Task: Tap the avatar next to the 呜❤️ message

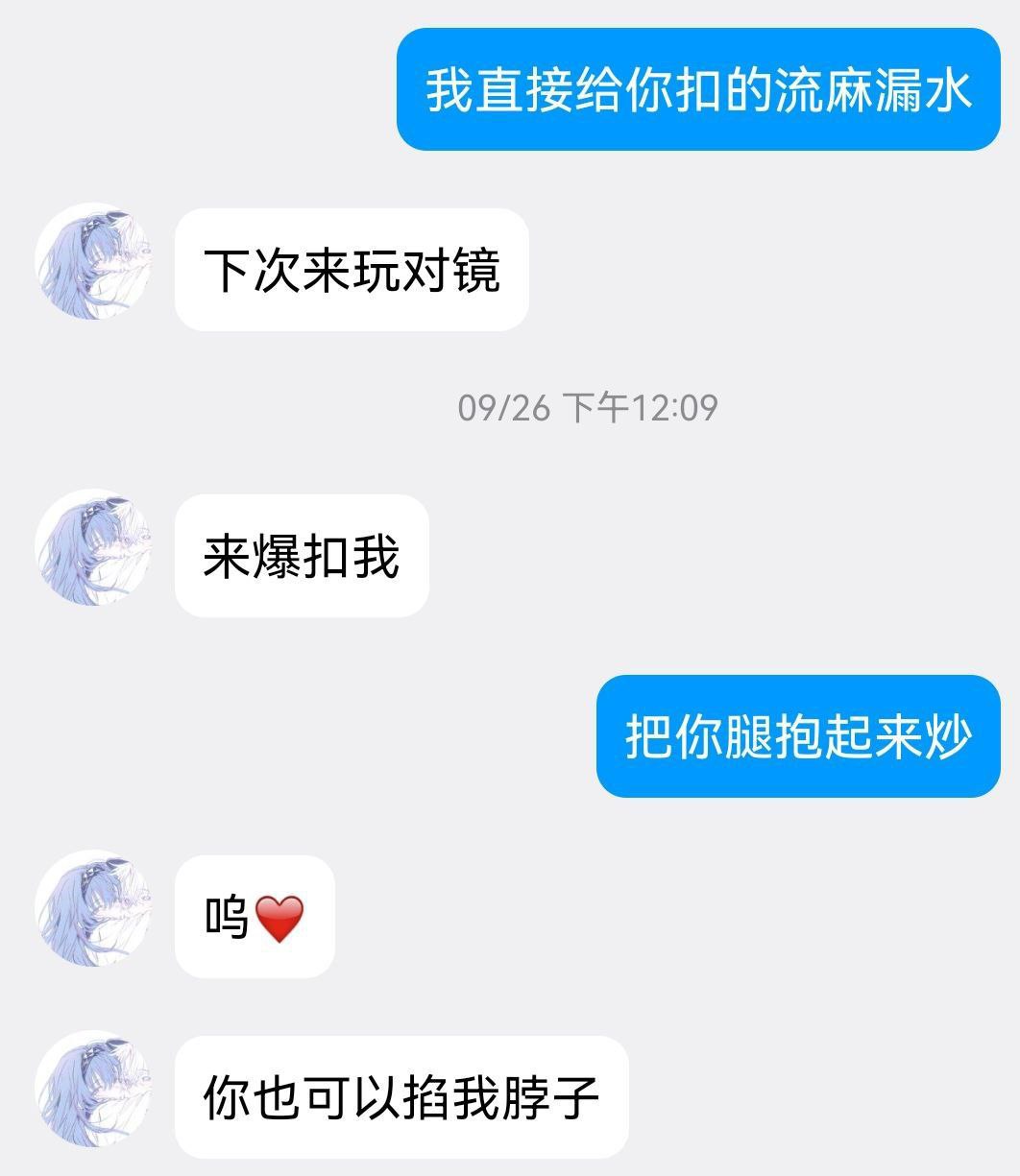Action: pos(93,908)
